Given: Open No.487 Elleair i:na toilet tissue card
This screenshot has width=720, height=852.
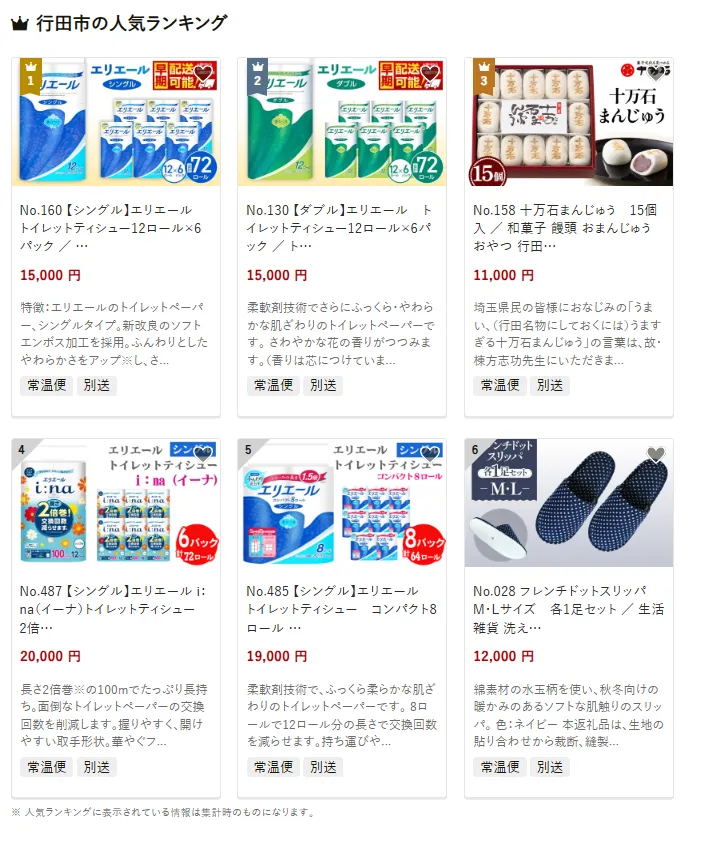Looking at the screenshot, I should (x=115, y=608).
